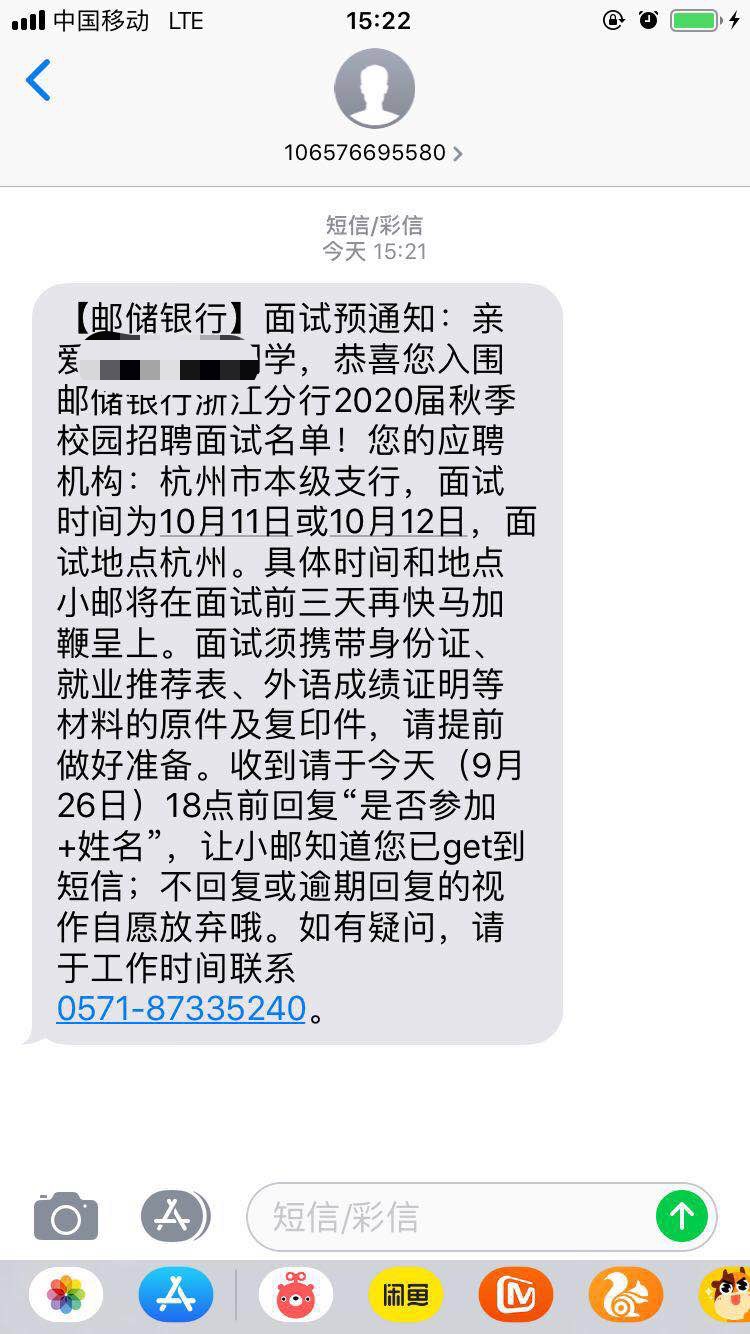Screen dimensions: 750x1334
Task: Tap the underlined date 10月12日
Action: click(397, 522)
